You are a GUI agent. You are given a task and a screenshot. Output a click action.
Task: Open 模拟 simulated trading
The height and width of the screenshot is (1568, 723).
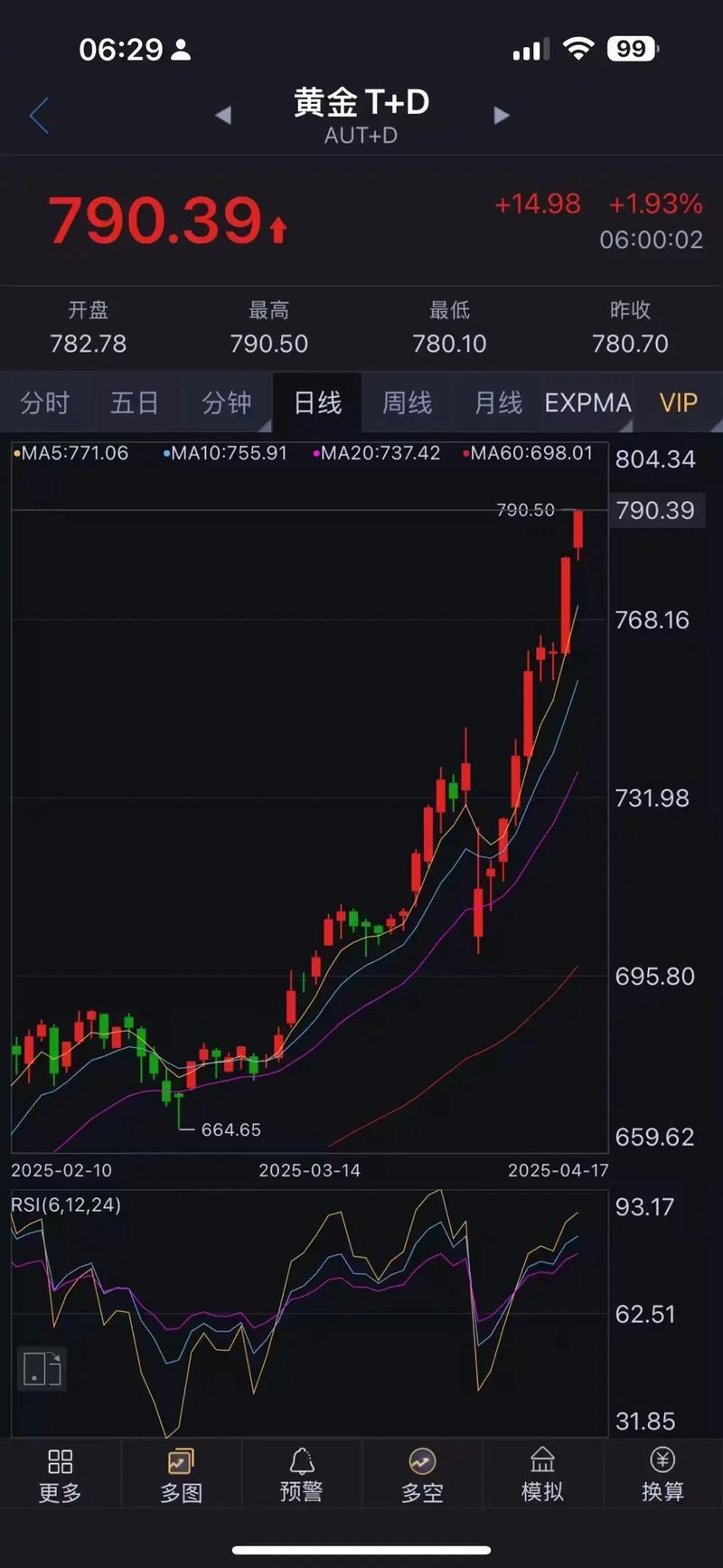click(x=542, y=1476)
